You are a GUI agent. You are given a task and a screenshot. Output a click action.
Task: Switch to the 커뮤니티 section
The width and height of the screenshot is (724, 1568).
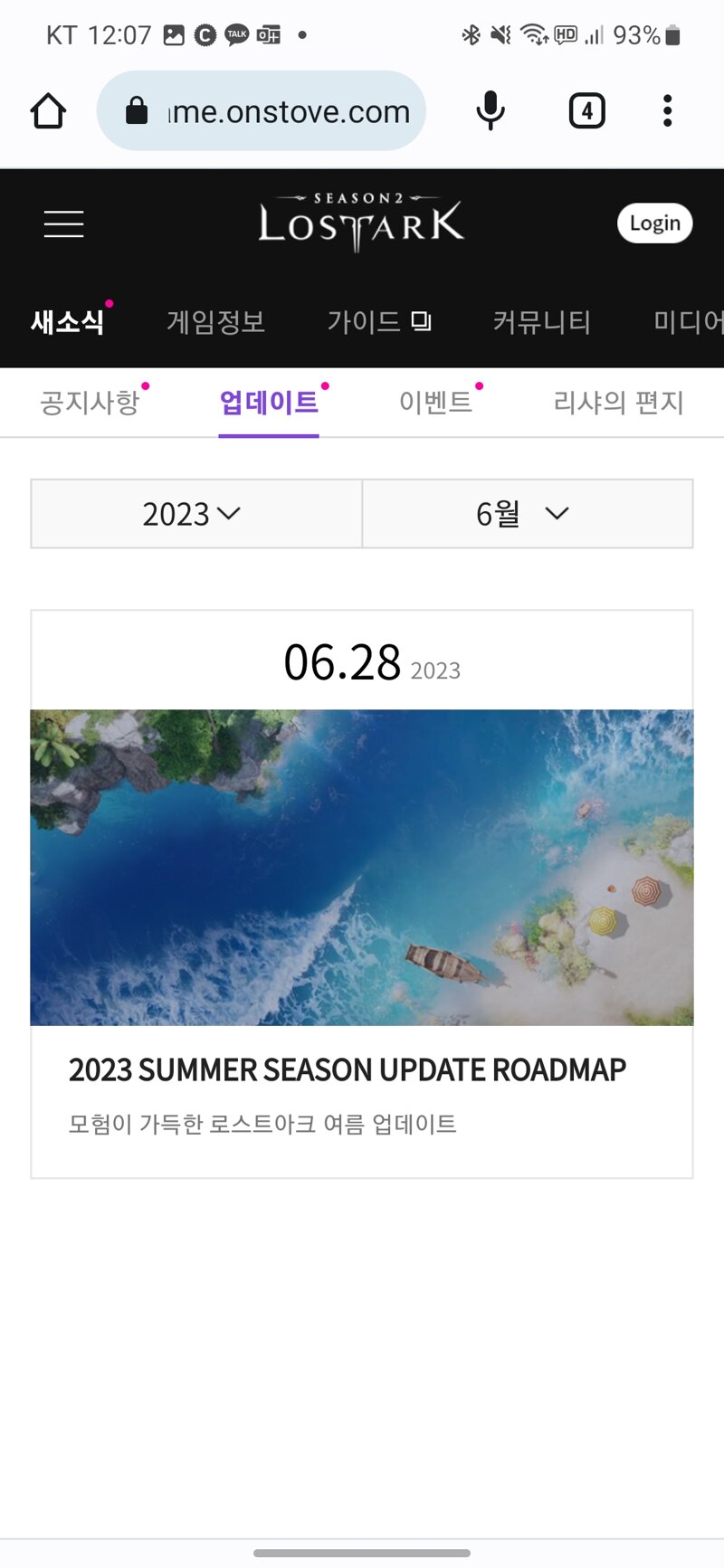click(x=542, y=322)
